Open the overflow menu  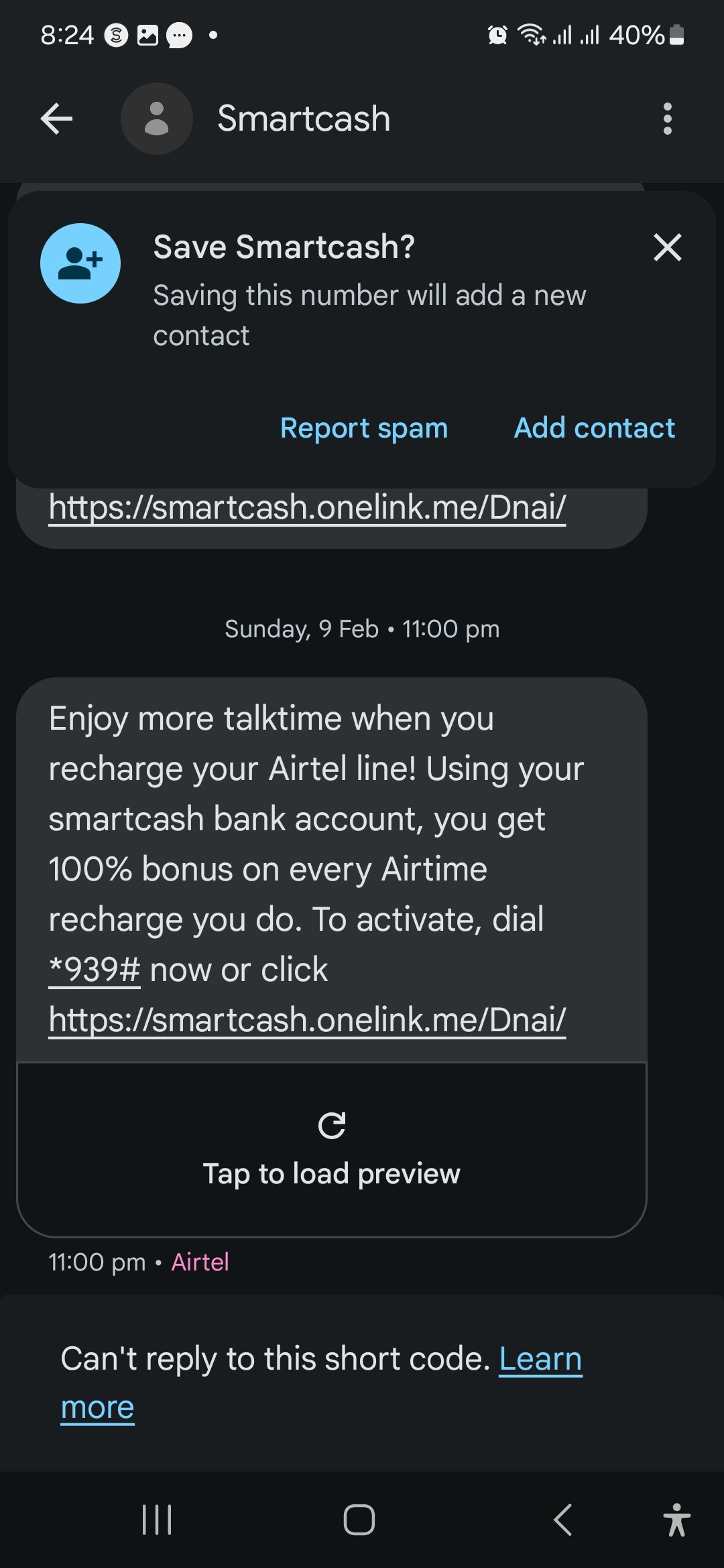(666, 119)
